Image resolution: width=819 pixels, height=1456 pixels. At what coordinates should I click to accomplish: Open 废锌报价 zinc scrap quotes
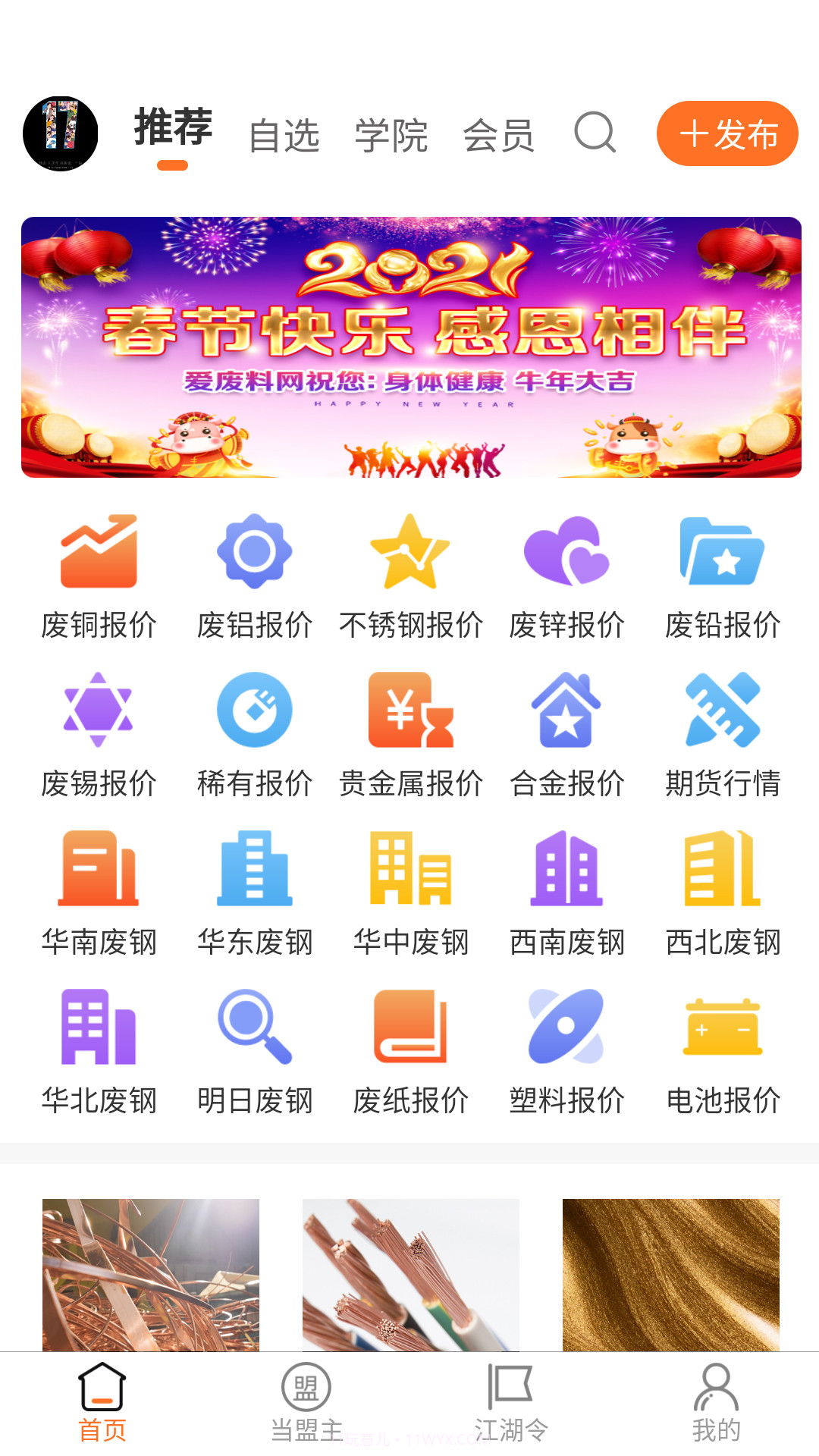pyautogui.click(x=566, y=576)
